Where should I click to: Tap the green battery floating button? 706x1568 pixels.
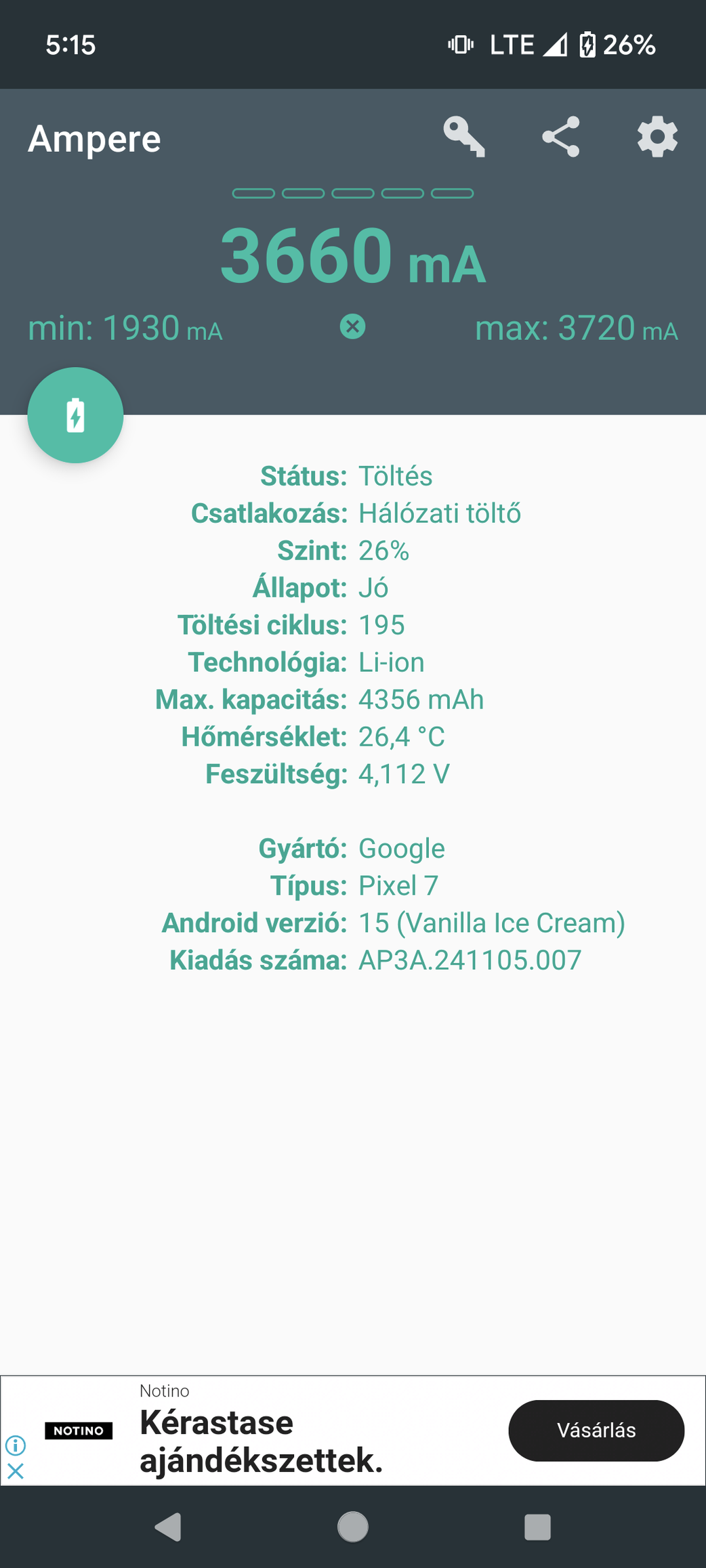(x=75, y=415)
